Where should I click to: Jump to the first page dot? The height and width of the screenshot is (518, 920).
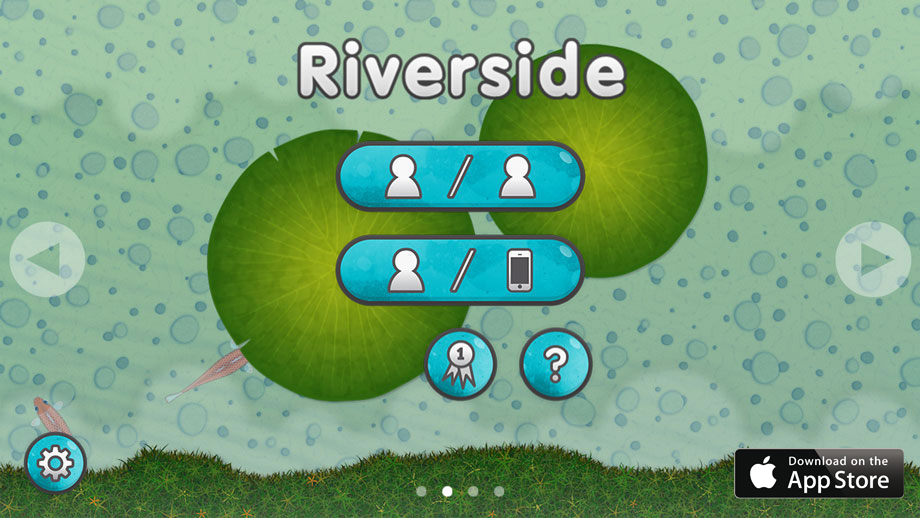pyautogui.click(x=422, y=491)
